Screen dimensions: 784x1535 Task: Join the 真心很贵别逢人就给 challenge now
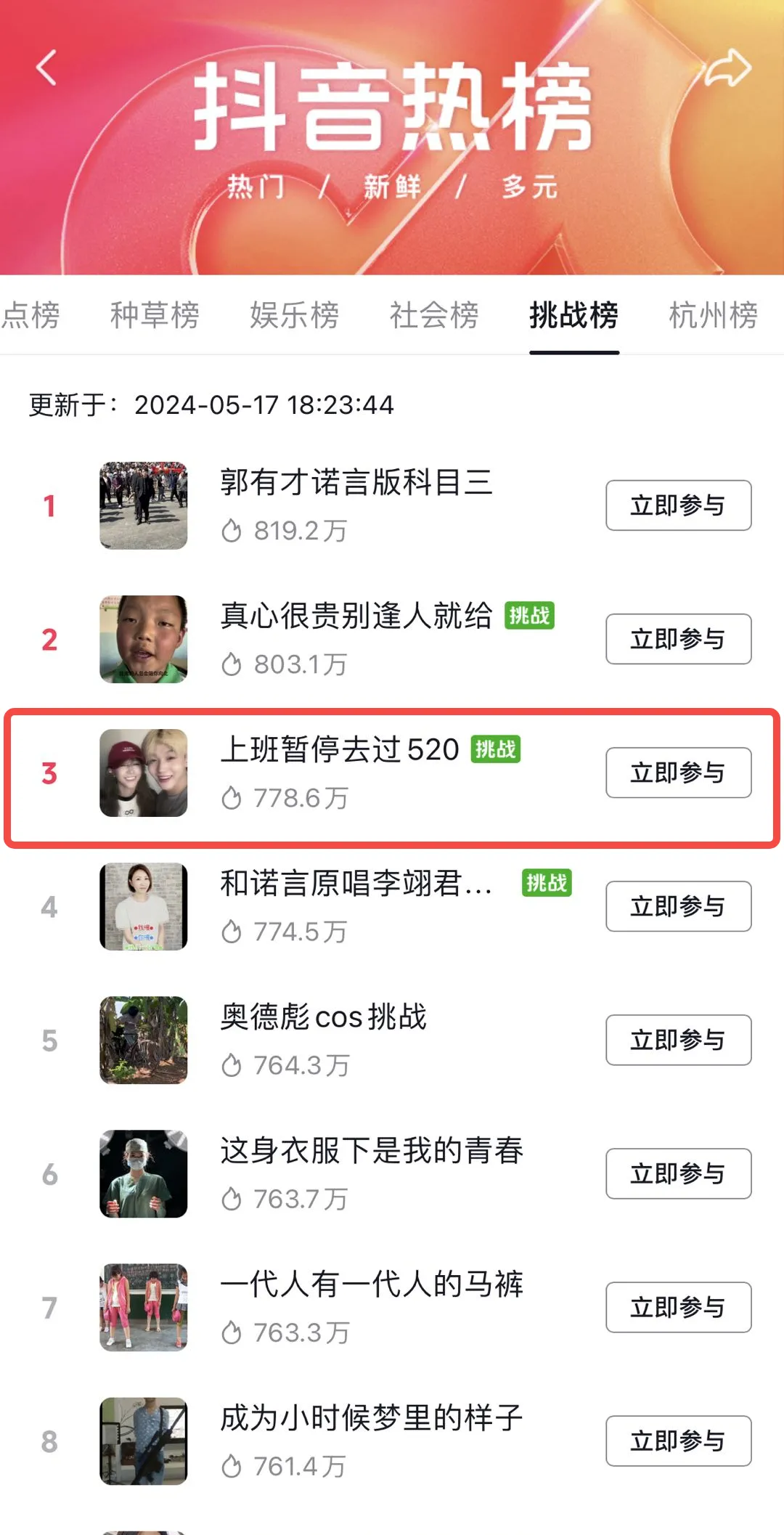678,639
